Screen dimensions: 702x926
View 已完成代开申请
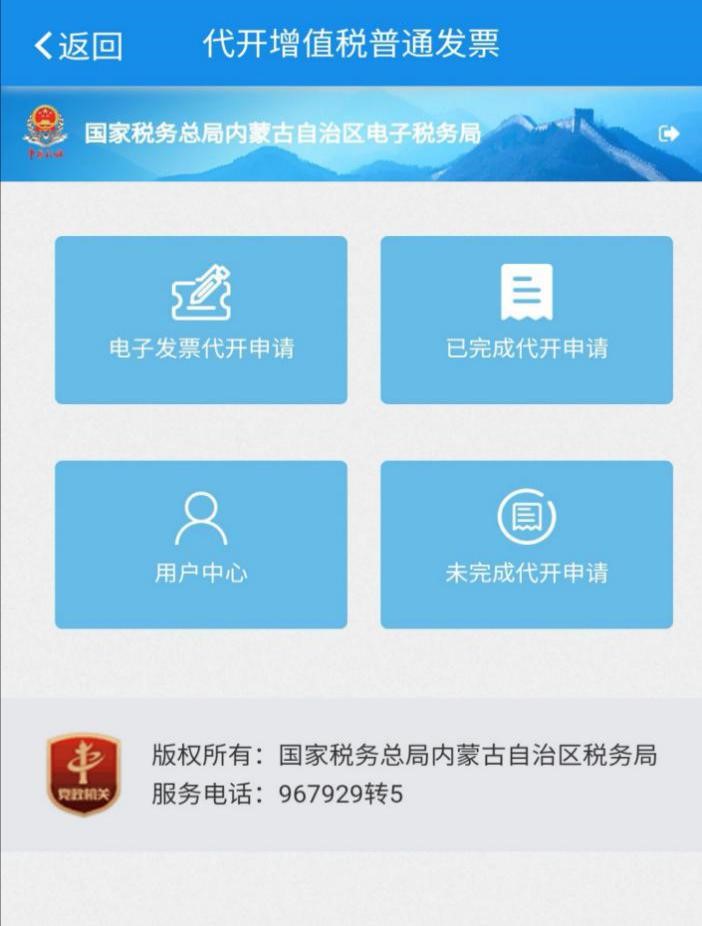(526, 320)
